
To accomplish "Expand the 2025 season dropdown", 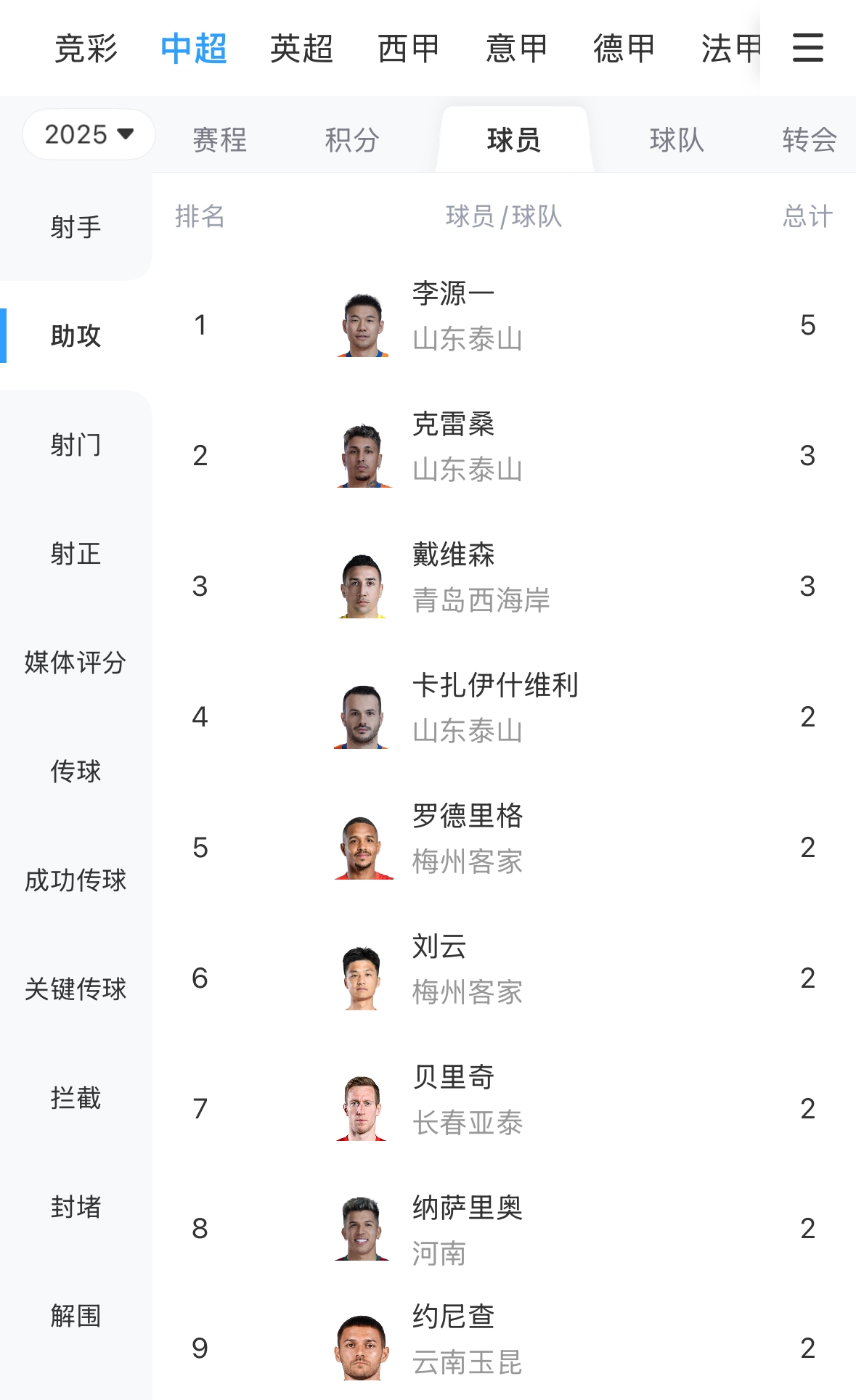I will tap(89, 134).
